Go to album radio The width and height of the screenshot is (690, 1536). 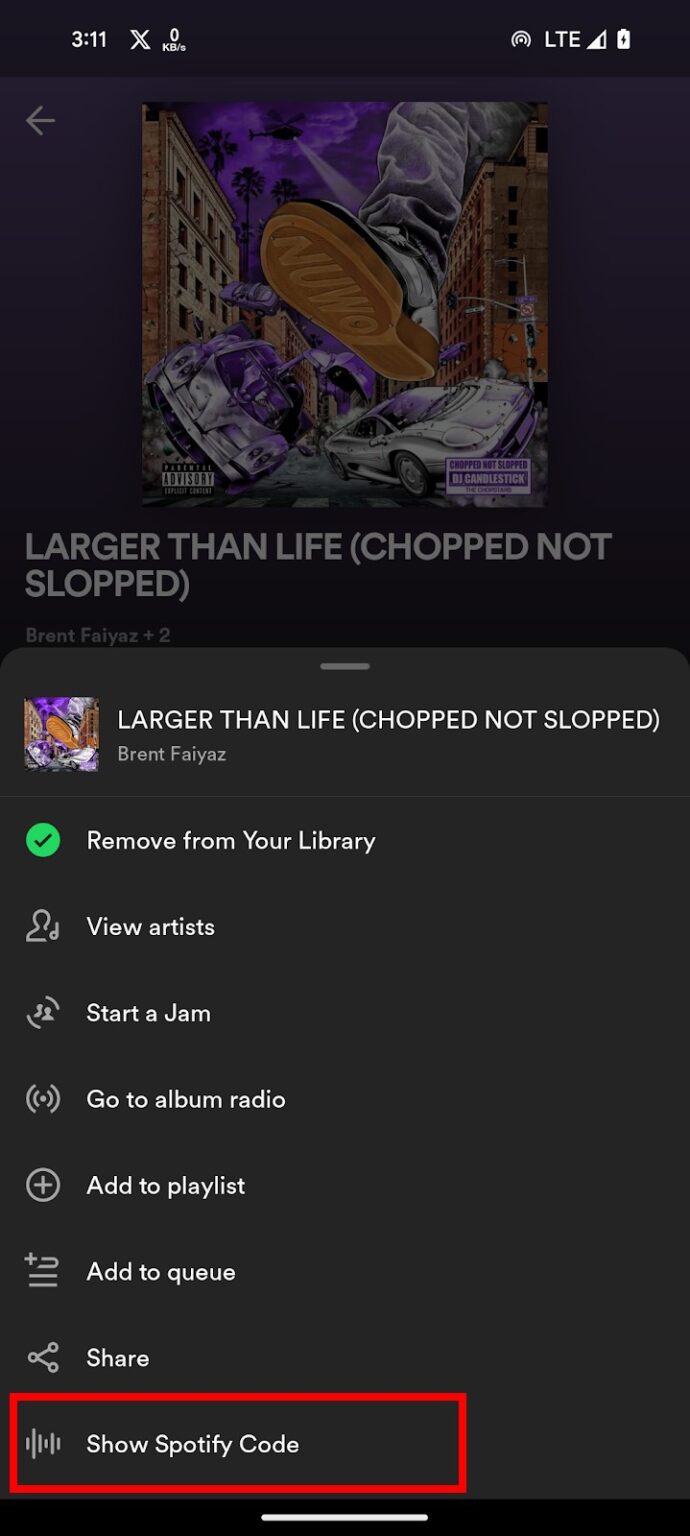pos(345,1099)
